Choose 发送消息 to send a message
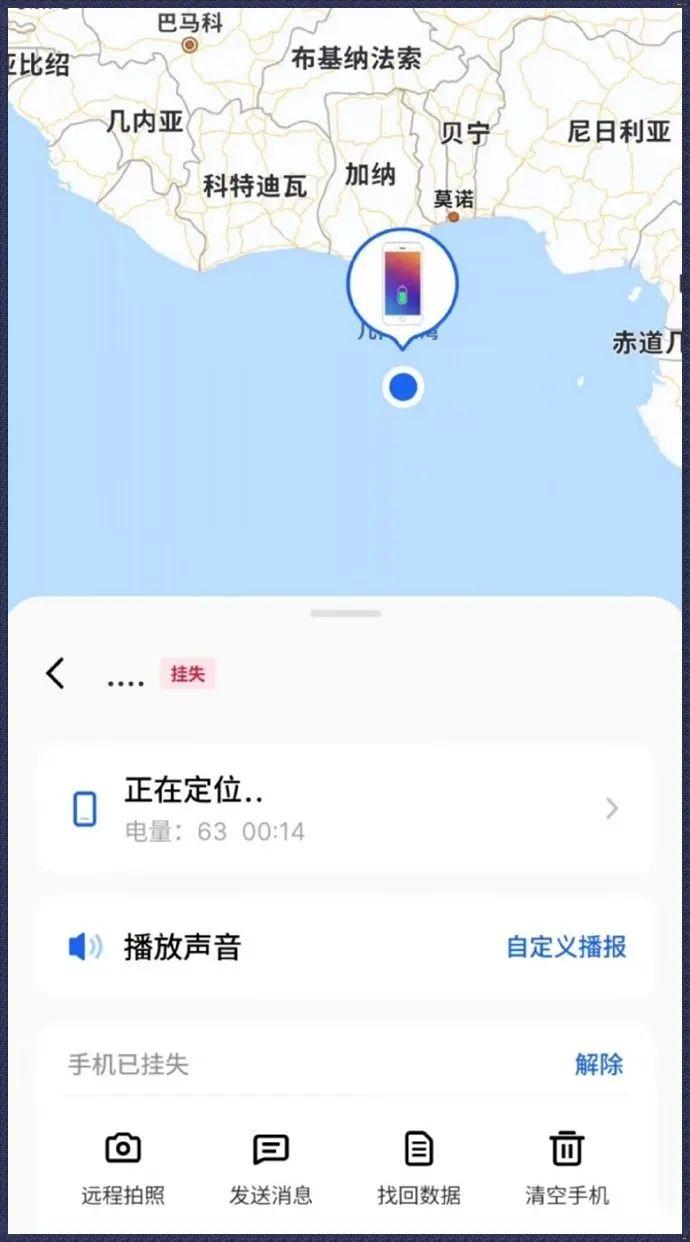This screenshot has width=690, height=1242. [x=271, y=1166]
